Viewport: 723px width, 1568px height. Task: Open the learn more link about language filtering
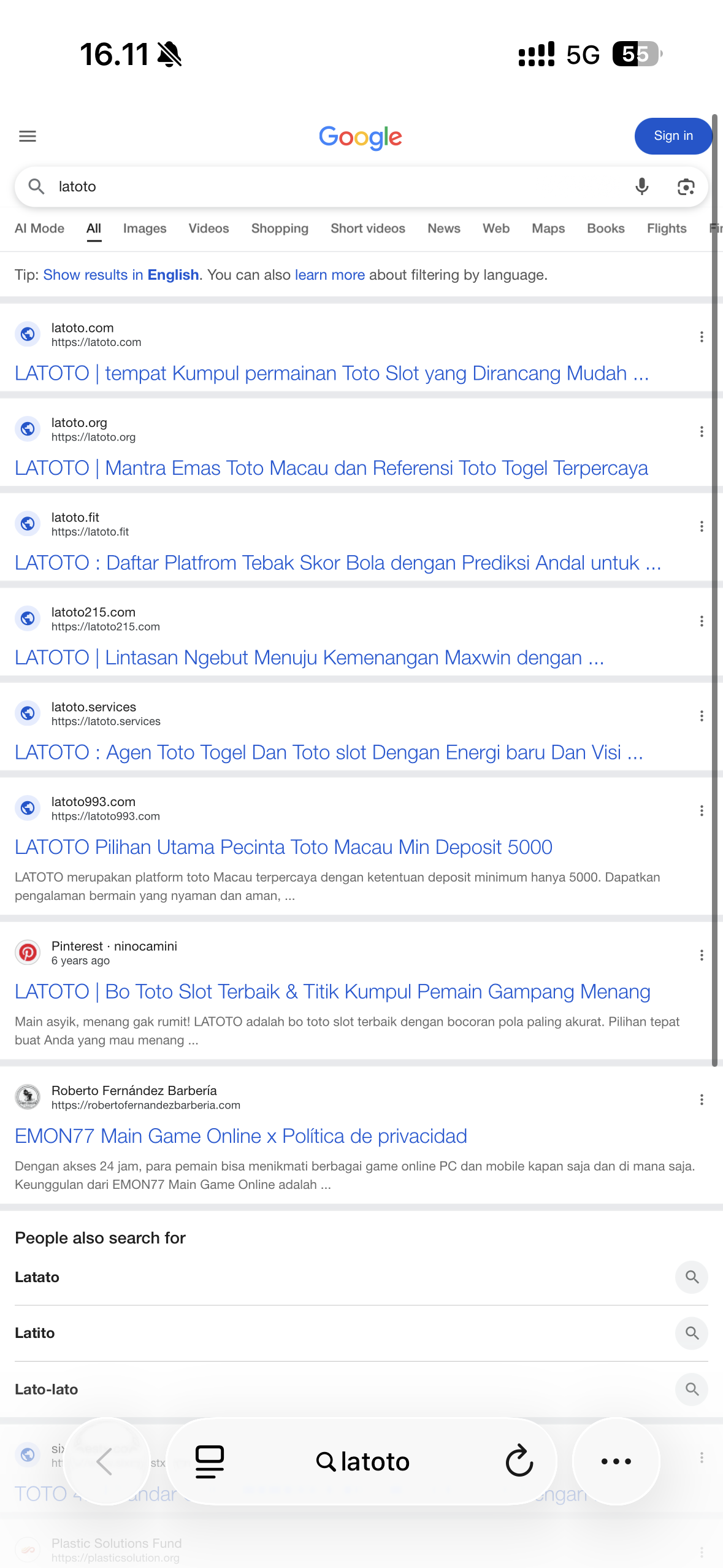pyautogui.click(x=330, y=275)
